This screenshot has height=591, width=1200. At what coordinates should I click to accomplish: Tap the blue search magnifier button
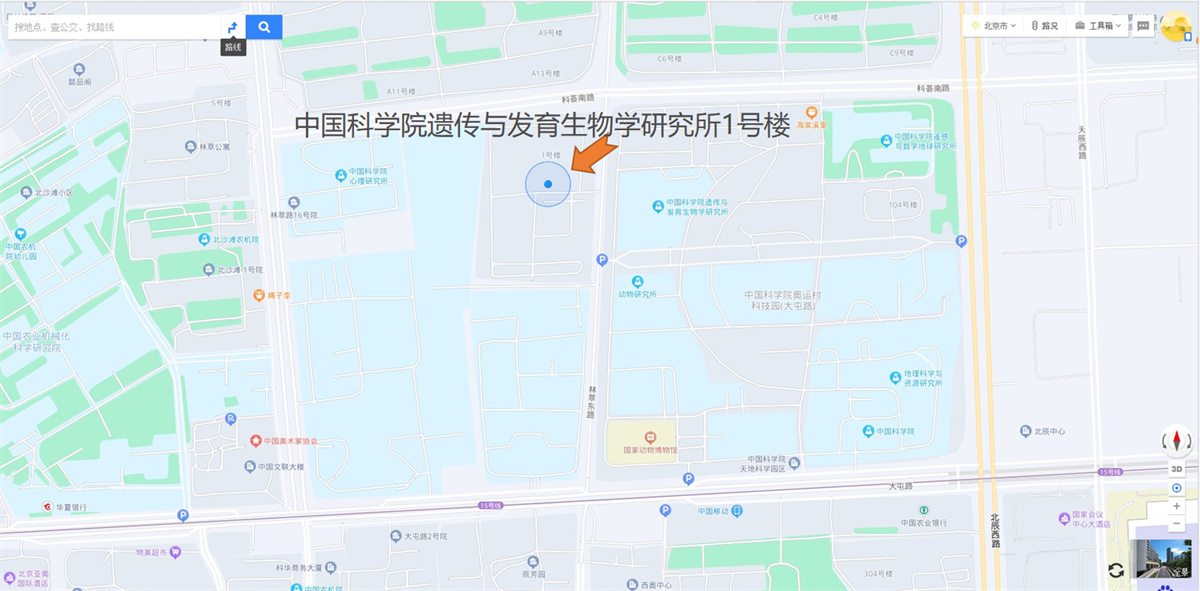[264, 27]
